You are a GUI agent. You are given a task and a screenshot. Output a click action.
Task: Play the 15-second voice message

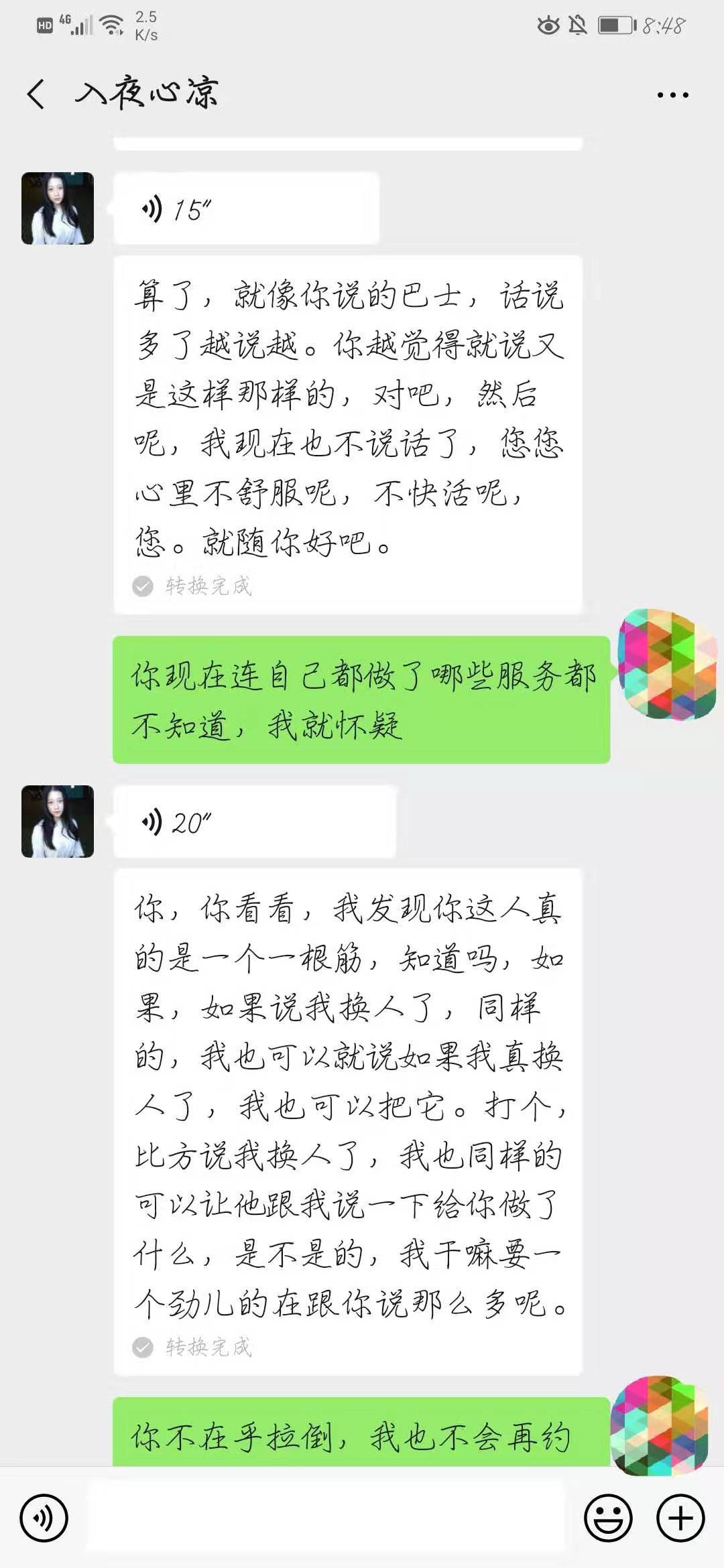pyautogui.click(x=245, y=209)
